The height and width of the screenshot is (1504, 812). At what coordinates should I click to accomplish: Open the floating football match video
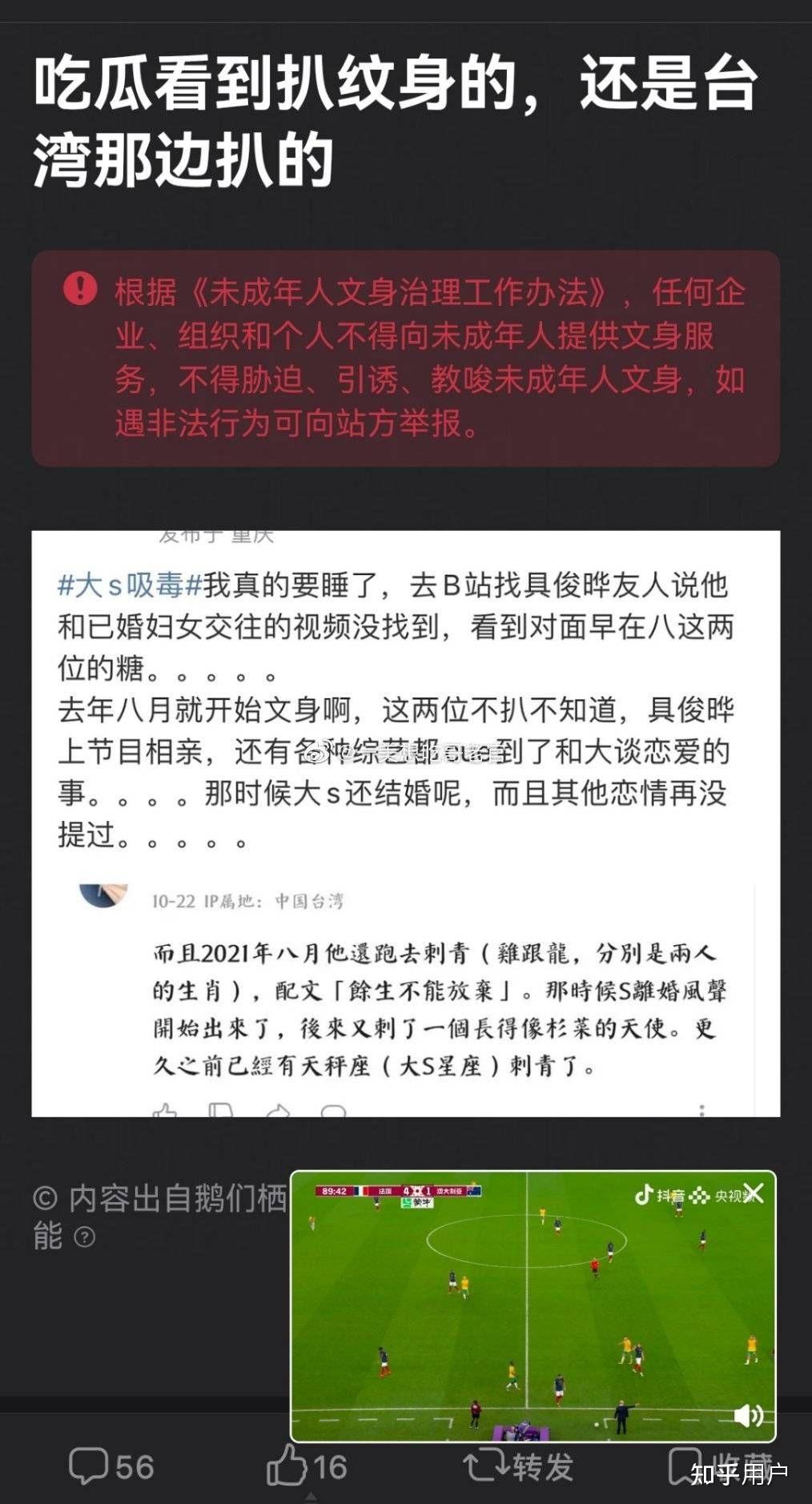coord(533,1306)
